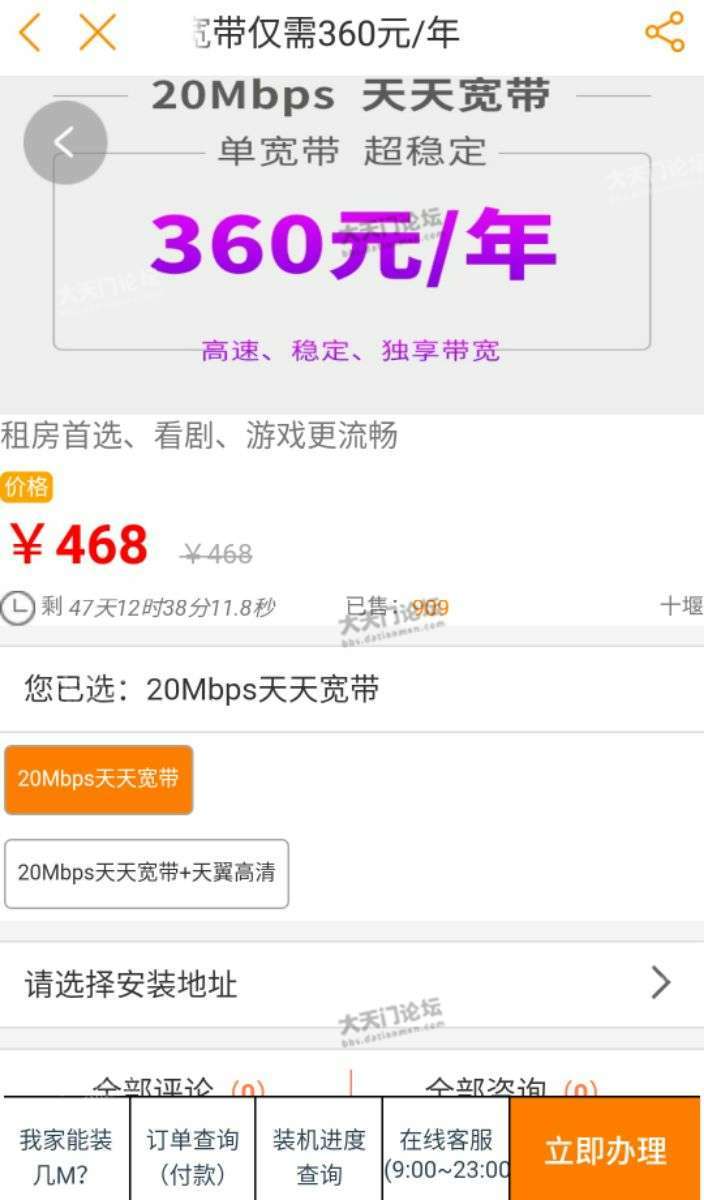Switch to the 全部咨询 tab
Screen dimensions: 704x1200
point(510,1086)
